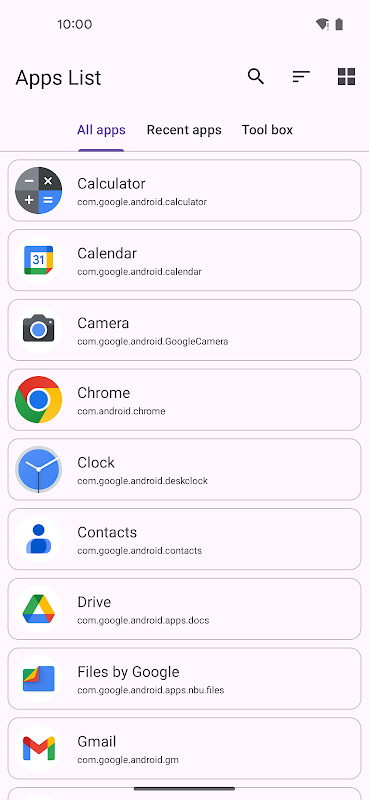Open the Contacts app entry
Screen dimensions: 369x800
pyautogui.click(x=184, y=539)
